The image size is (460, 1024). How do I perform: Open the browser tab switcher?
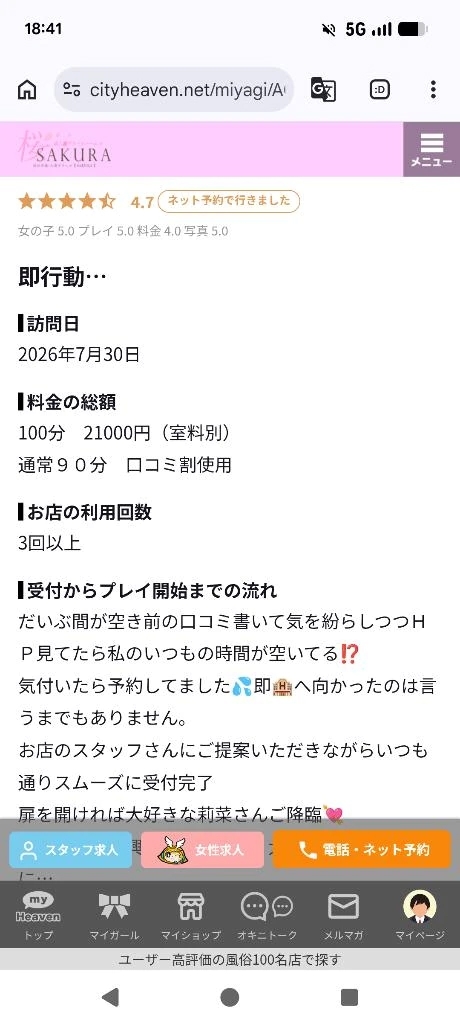point(380,89)
